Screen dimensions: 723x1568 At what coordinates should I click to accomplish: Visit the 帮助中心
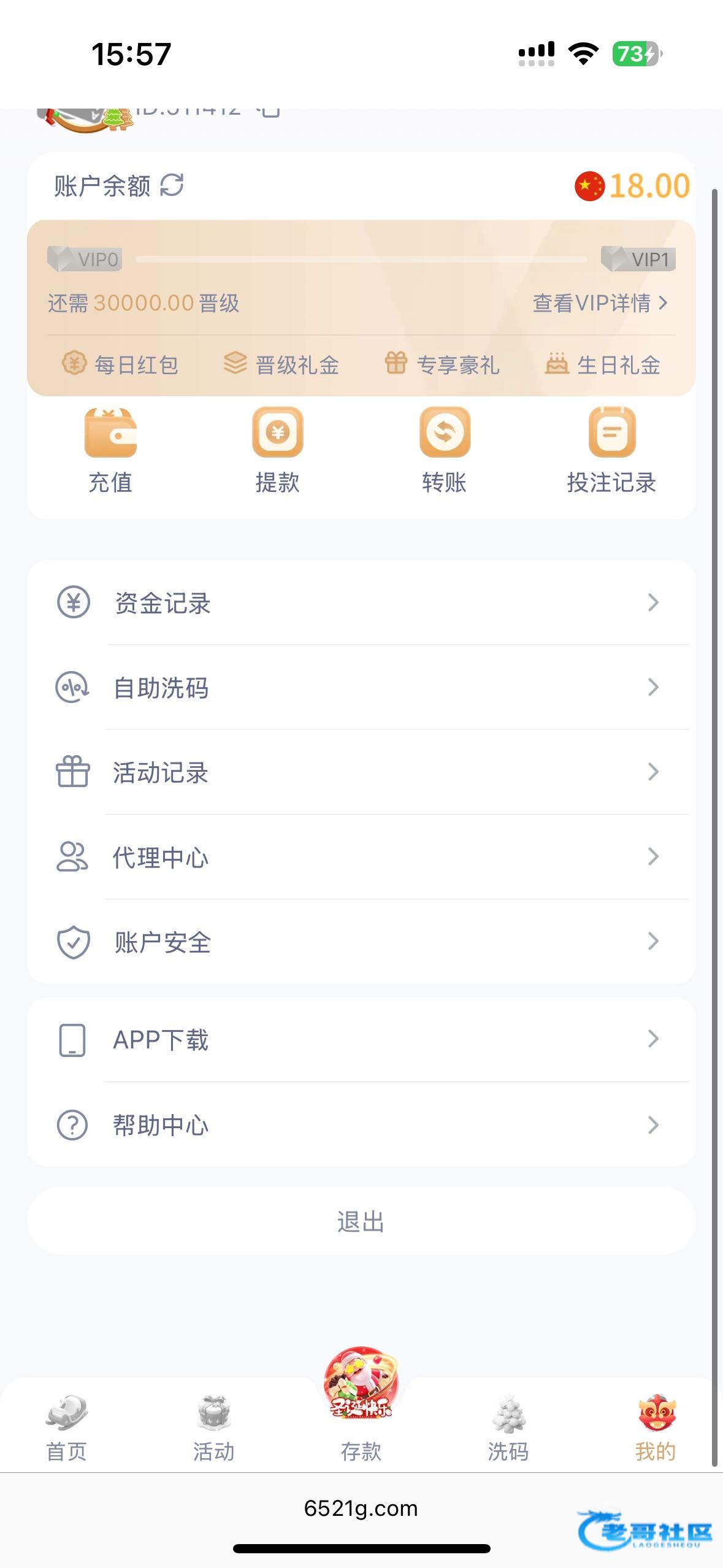361,1125
